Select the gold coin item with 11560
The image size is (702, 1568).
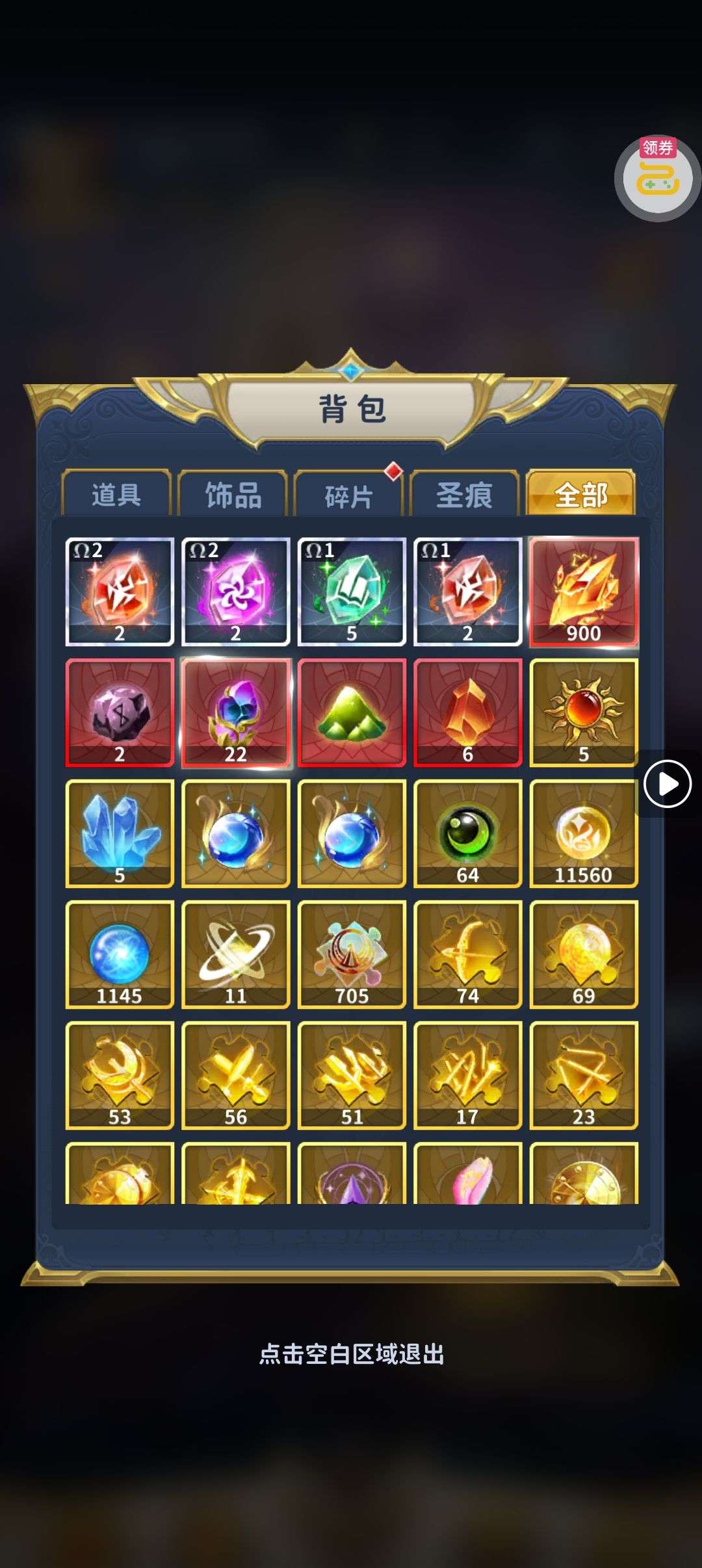tap(584, 833)
